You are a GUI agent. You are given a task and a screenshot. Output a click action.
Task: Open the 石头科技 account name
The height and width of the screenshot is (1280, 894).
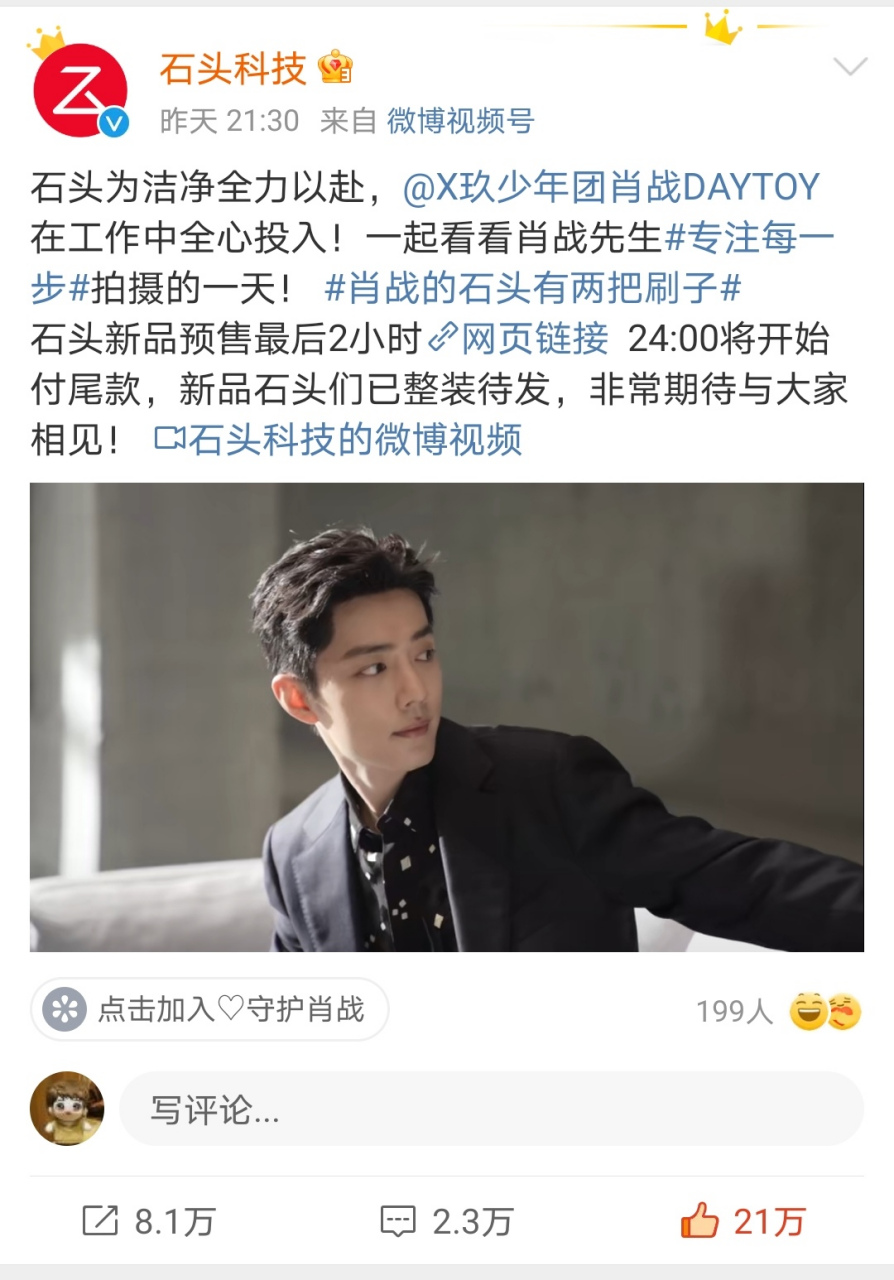pos(232,69)
